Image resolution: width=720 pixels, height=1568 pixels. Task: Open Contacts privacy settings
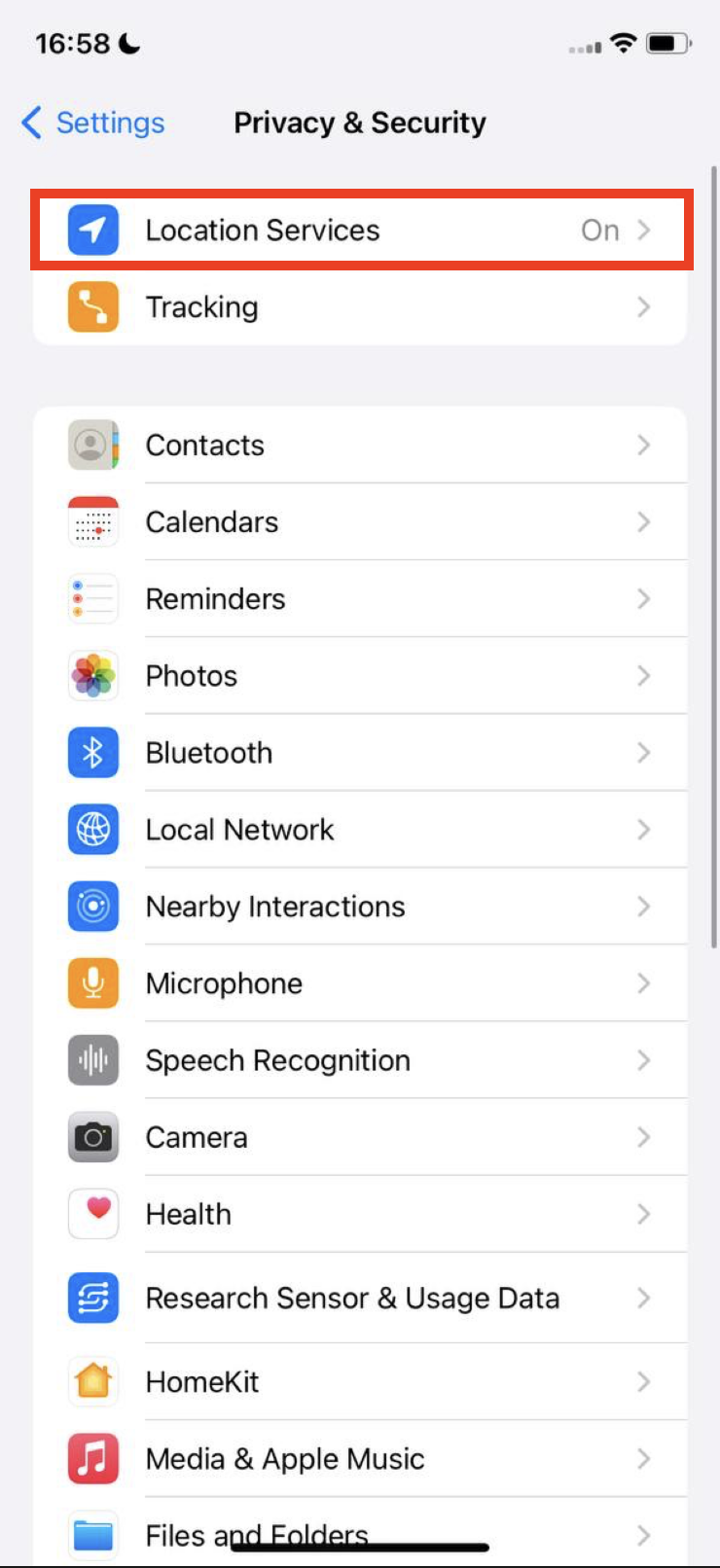pos(360,445)
